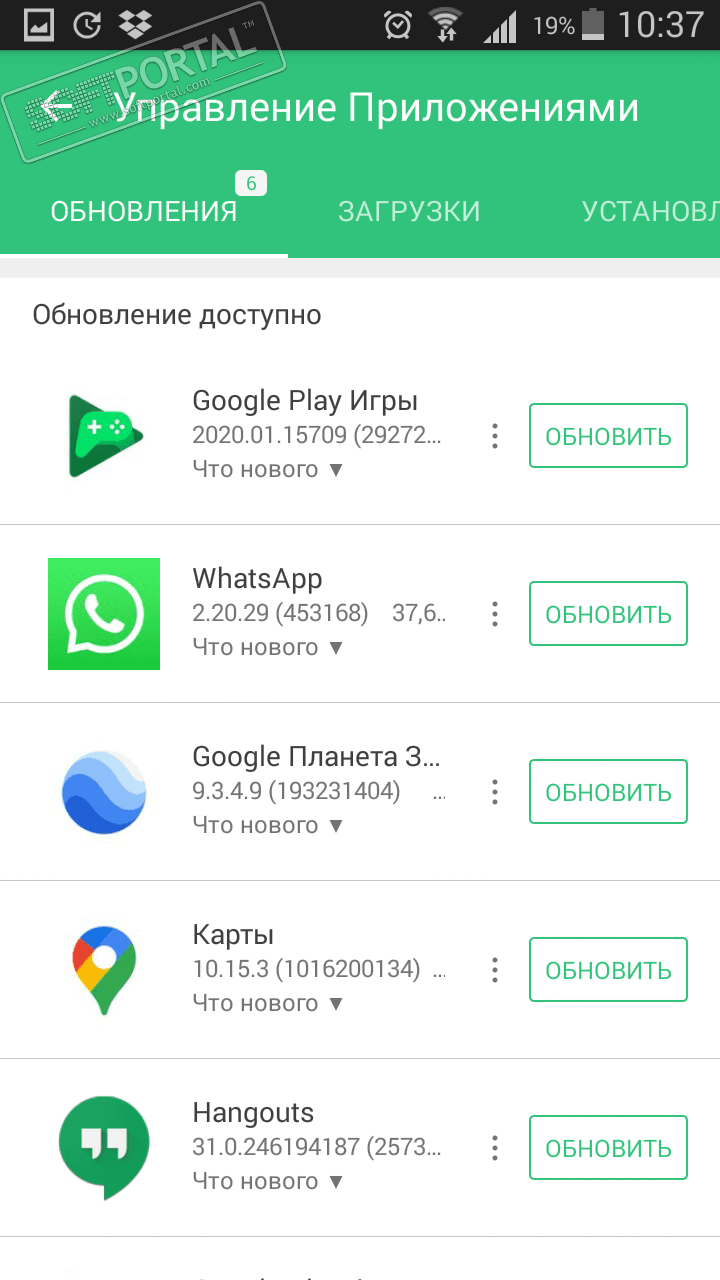Expand Что нового under Google Play Игры

coord(267,469)
